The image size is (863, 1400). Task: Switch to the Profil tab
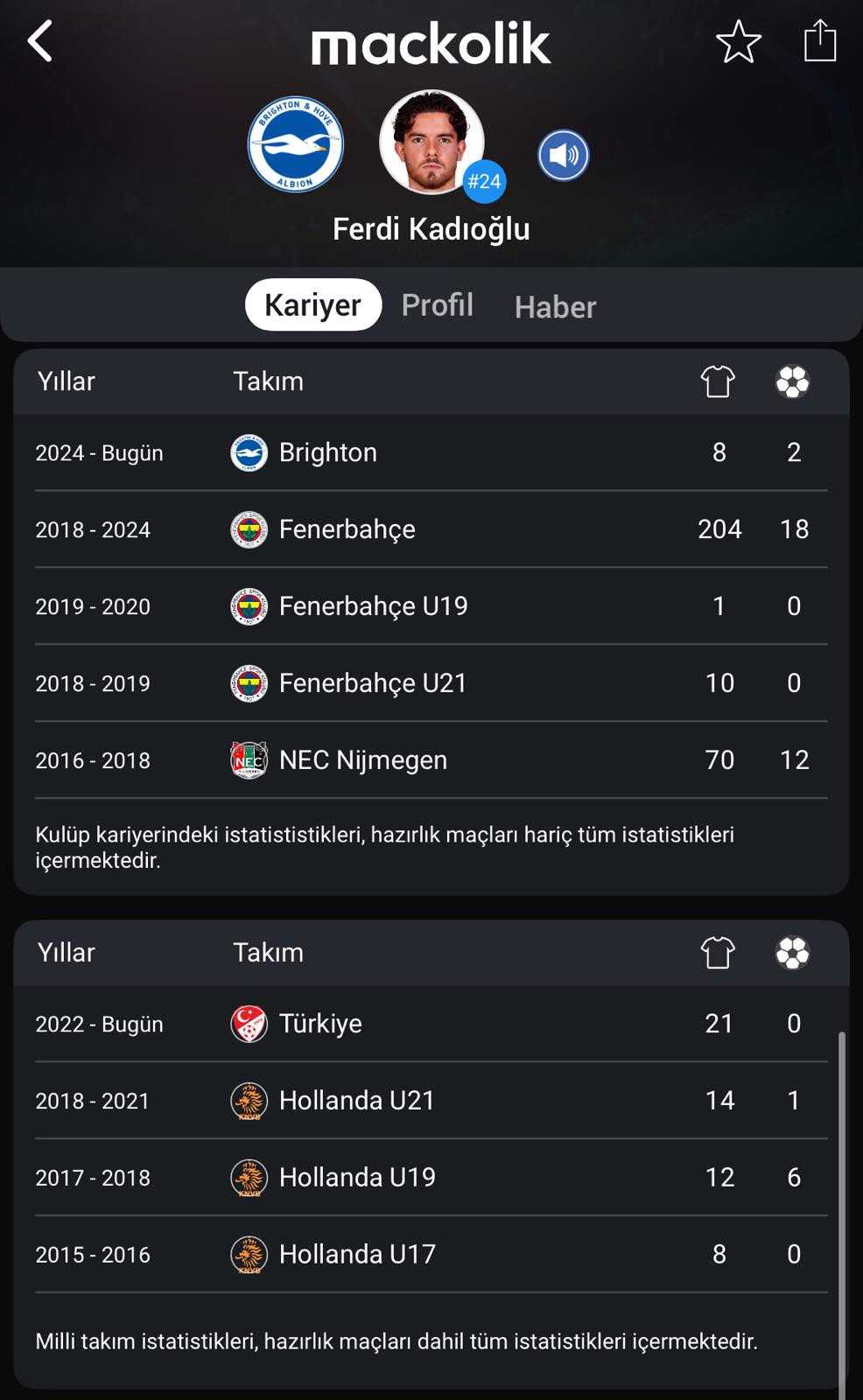click(437, 304)
